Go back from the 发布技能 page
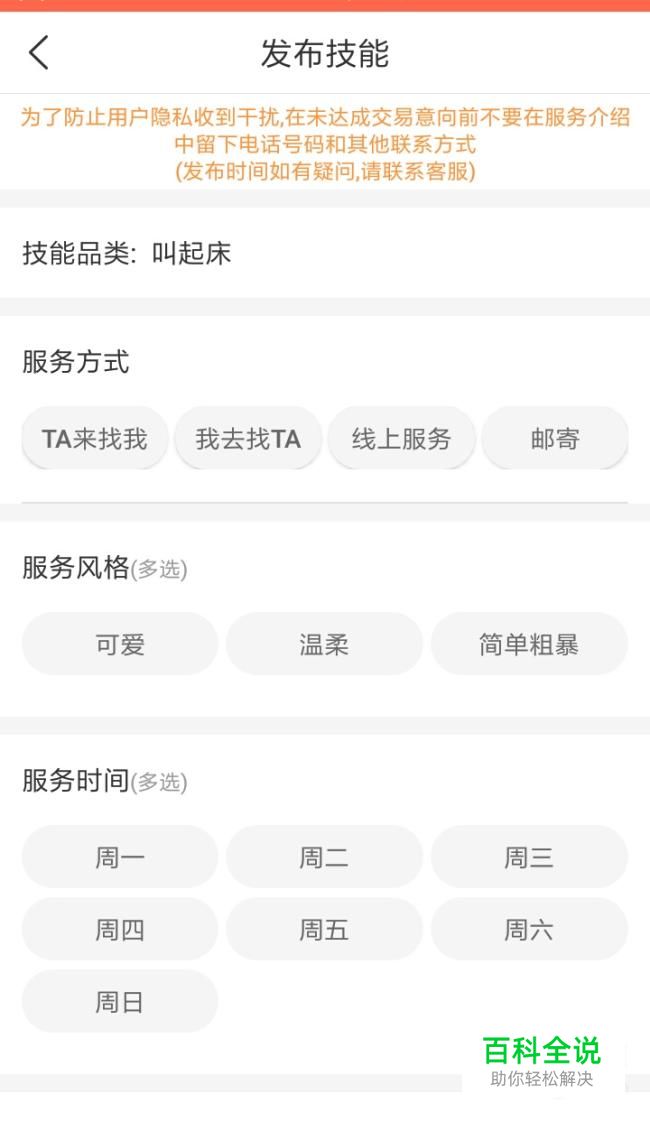 pyautogui.click(x=39, y=53)
